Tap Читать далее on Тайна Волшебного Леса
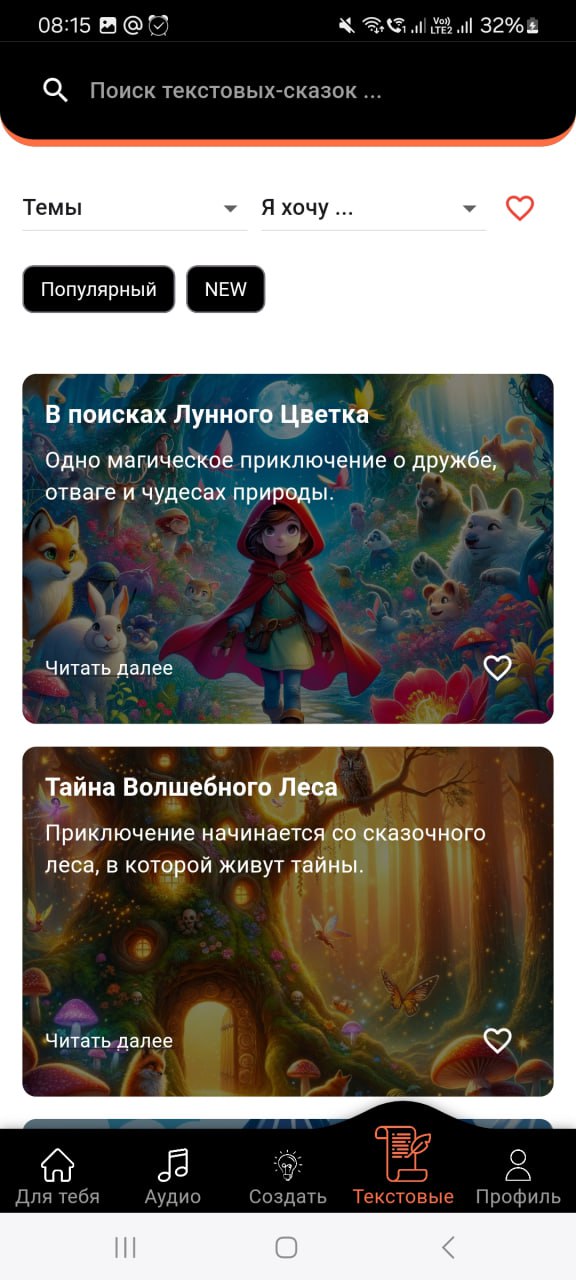This screenshot has width=576, height=1280. pyautogui.click(x=109, y=1041)
